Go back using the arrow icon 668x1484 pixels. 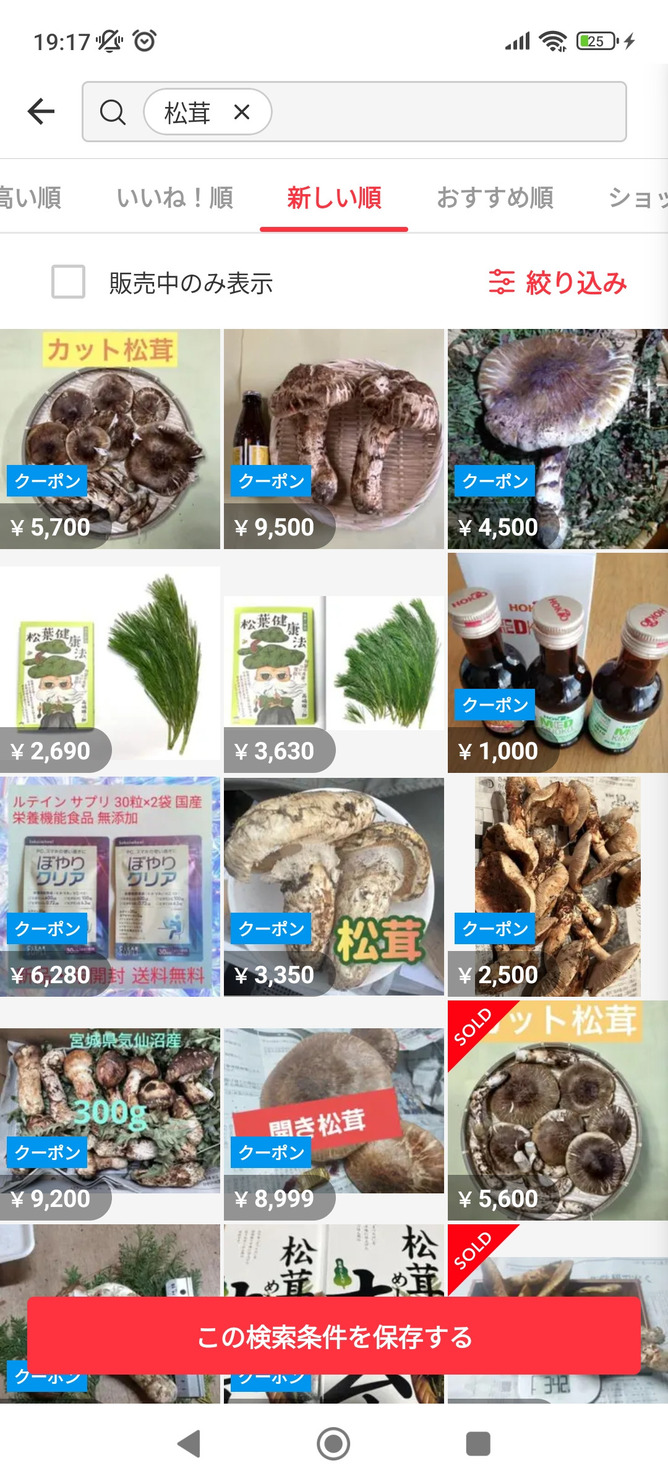41,112
